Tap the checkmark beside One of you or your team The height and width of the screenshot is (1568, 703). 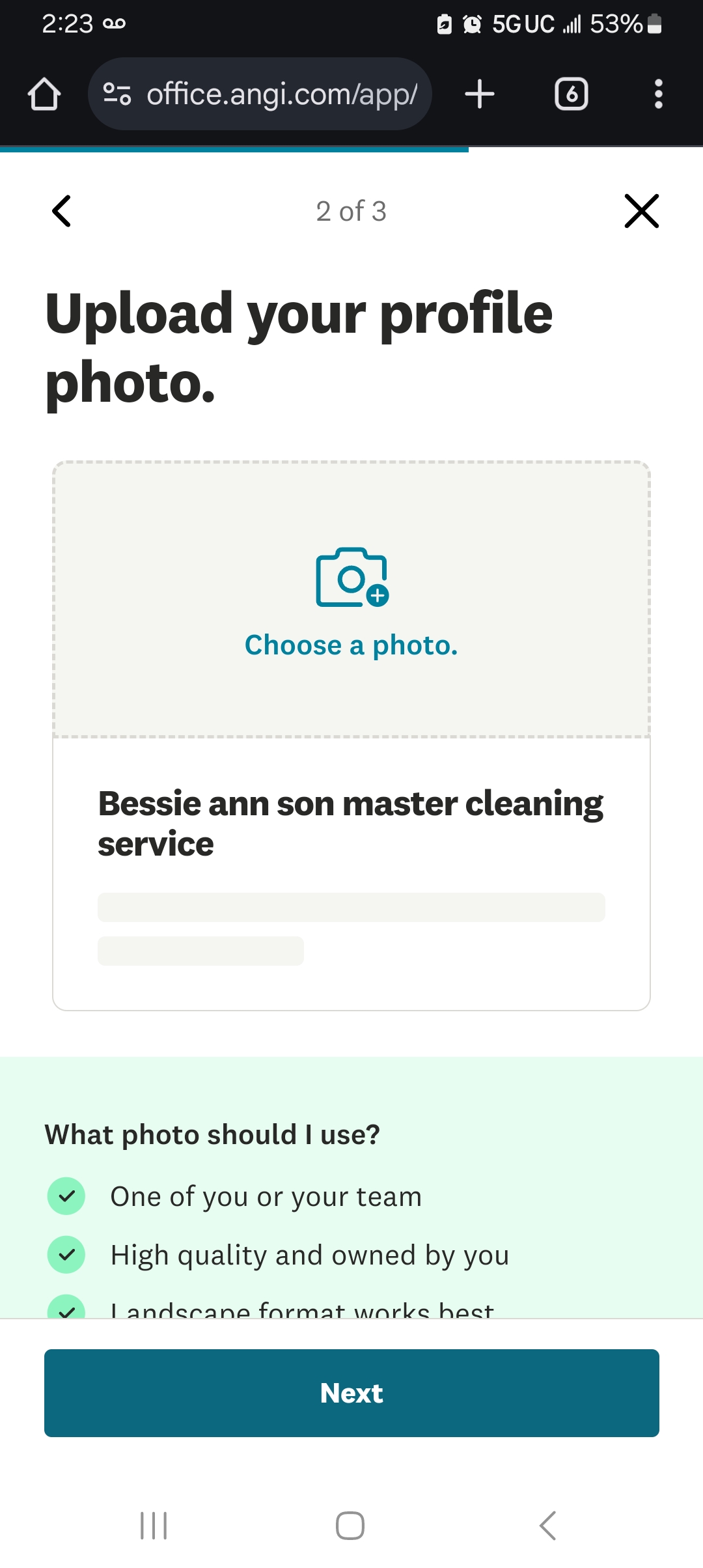66,1196
